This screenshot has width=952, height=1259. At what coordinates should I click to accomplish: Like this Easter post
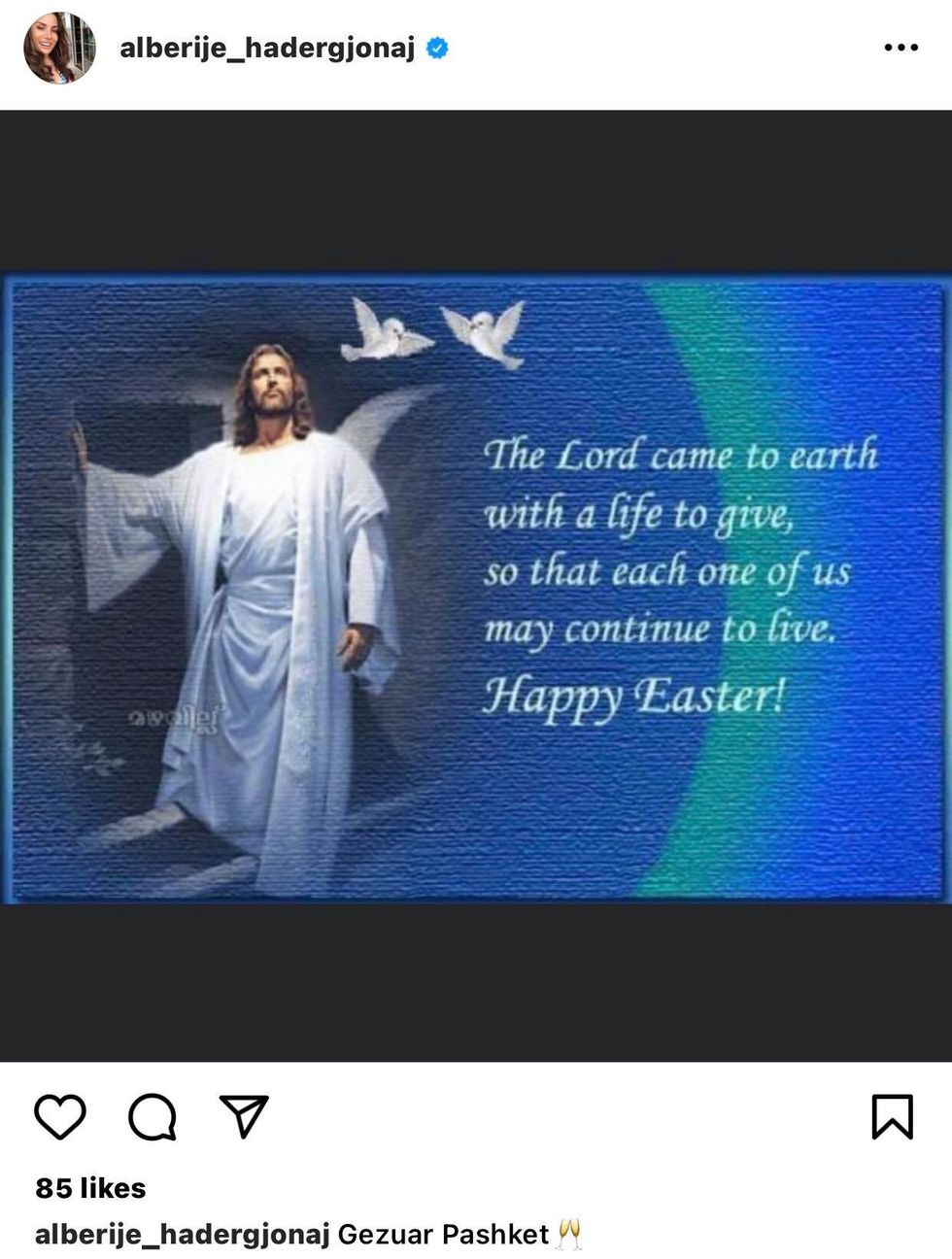click(60, 1117)
